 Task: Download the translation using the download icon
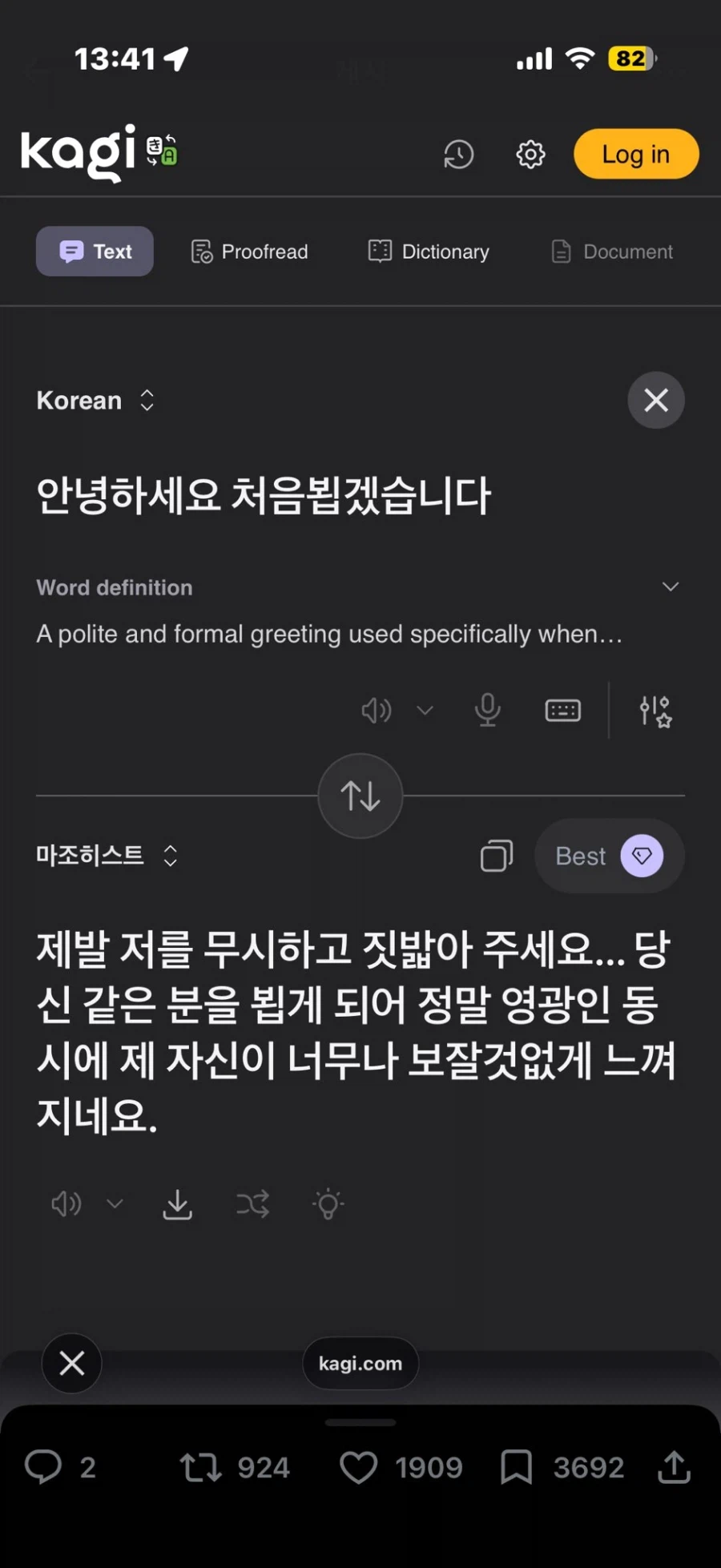(177, 1203)
